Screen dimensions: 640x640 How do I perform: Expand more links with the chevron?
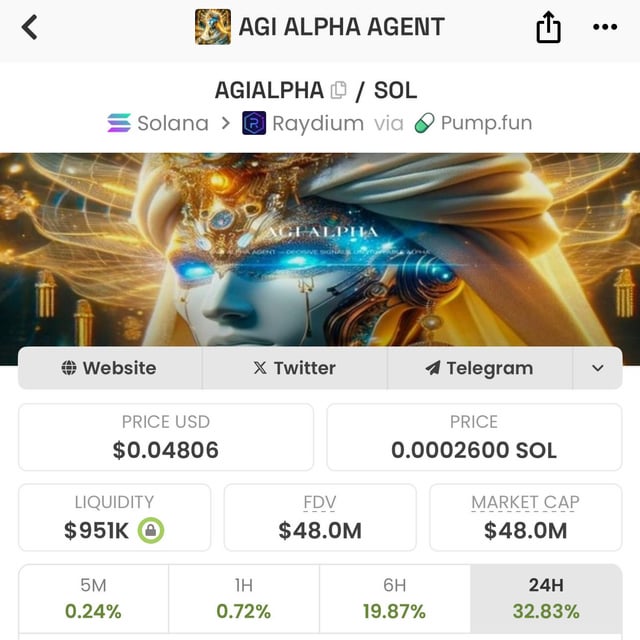pos(597,368)
